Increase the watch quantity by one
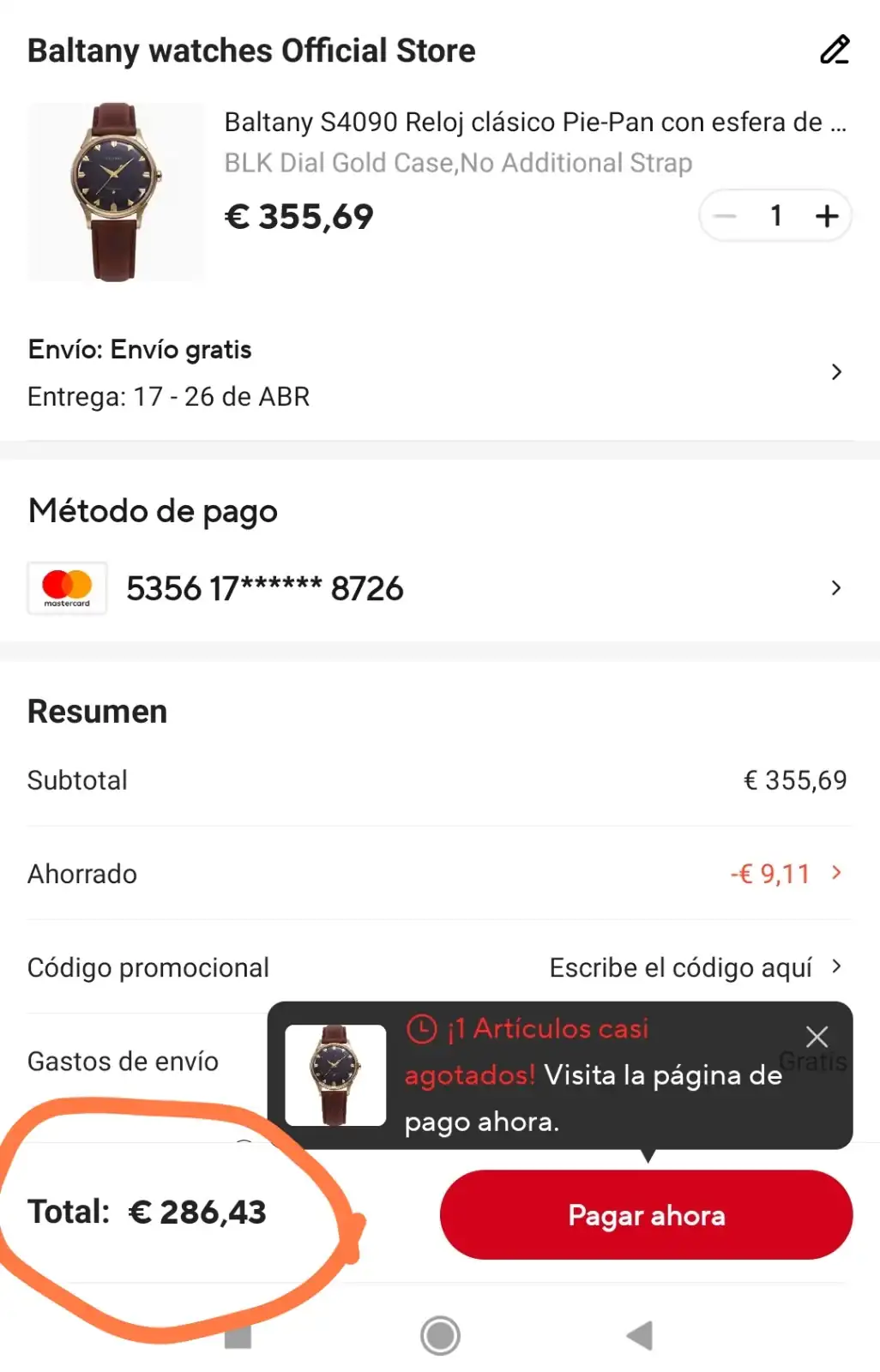880x1372 pixels. (x=827, y=216)
